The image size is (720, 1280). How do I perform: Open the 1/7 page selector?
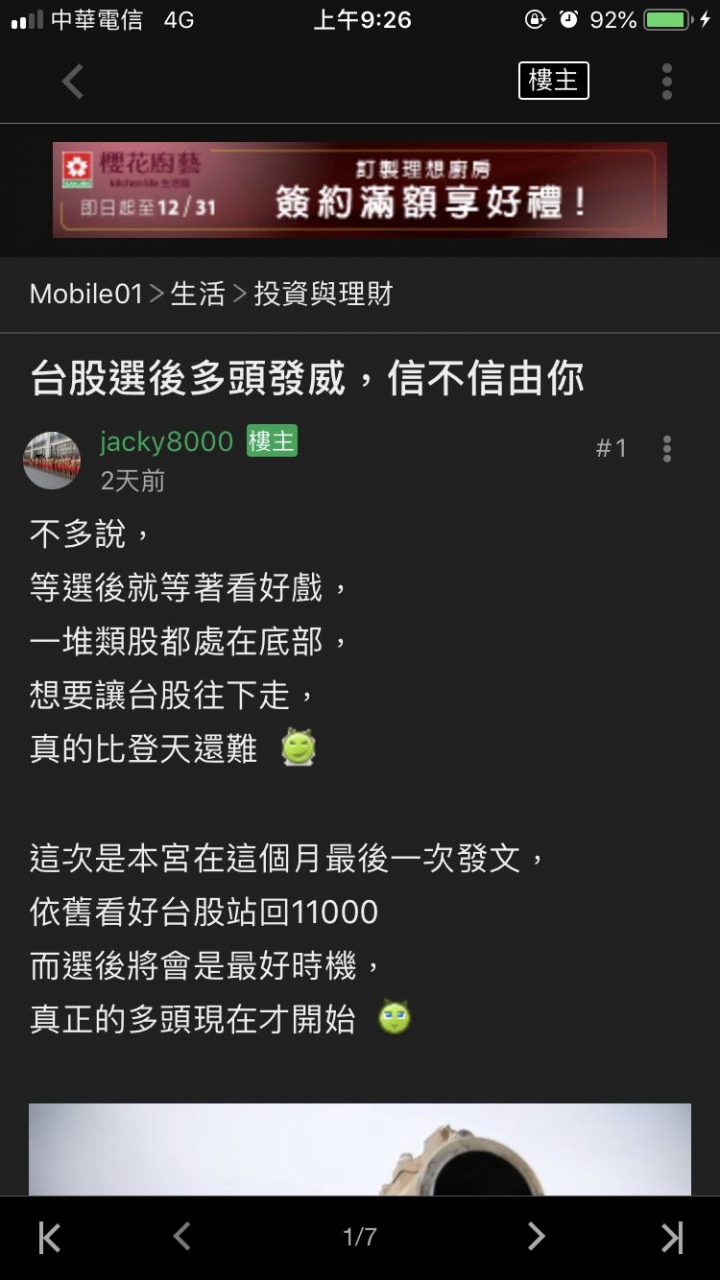(360, 1237)
